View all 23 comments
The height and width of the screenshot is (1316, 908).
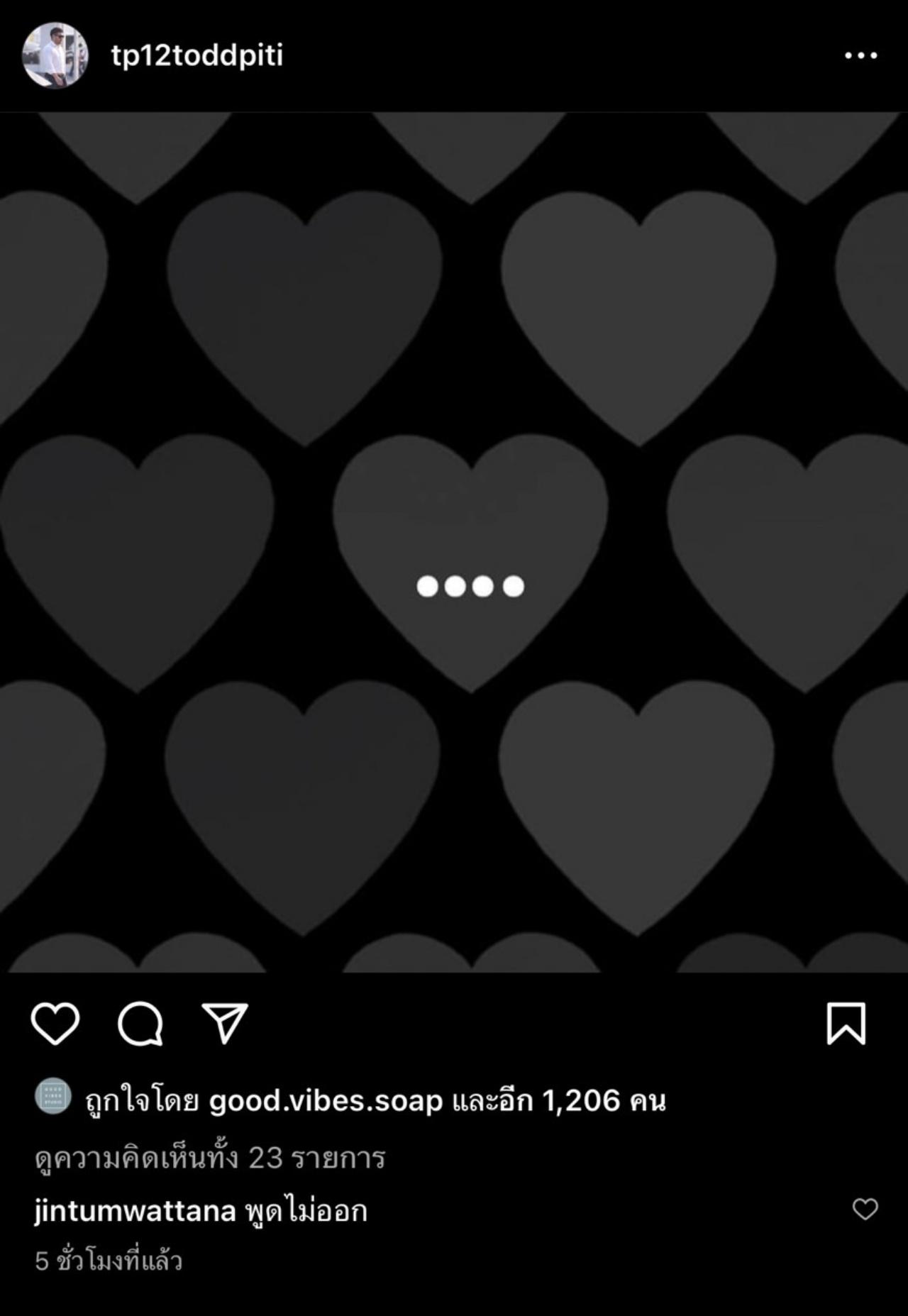pos(210,1158)
